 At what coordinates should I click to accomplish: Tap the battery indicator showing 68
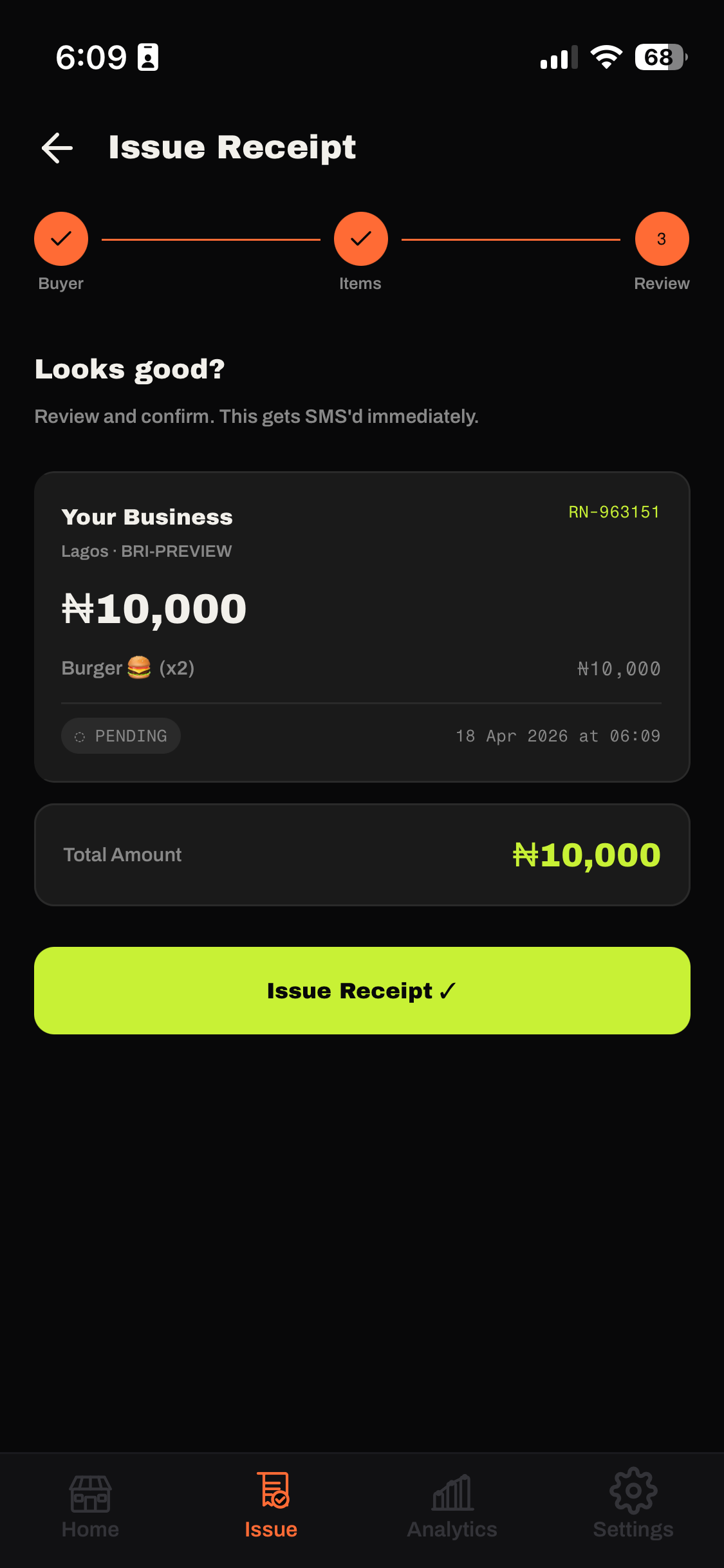(x=658, y=57)
